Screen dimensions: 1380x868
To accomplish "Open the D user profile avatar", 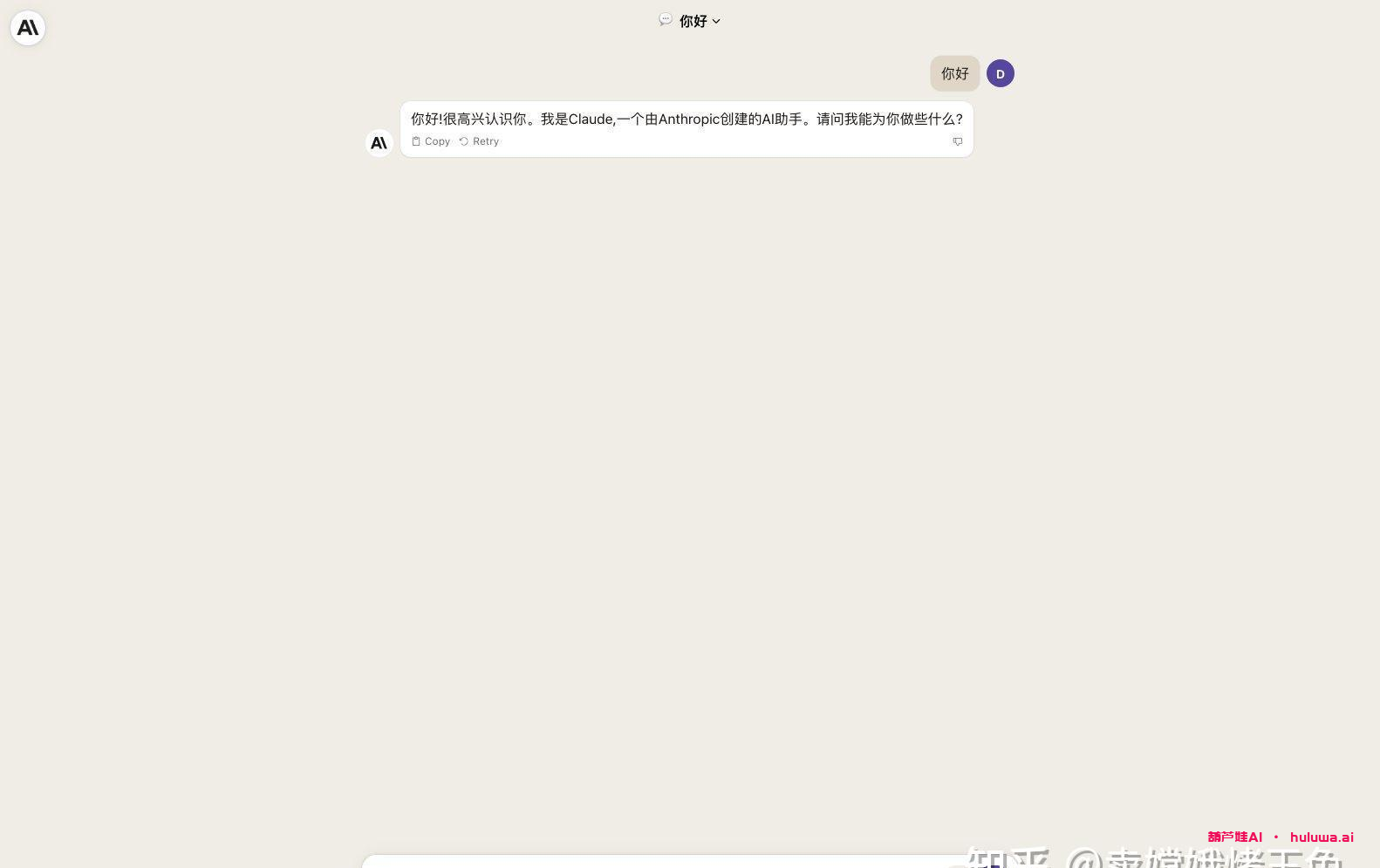I will pyautogui.click(x=1000, y=74).
